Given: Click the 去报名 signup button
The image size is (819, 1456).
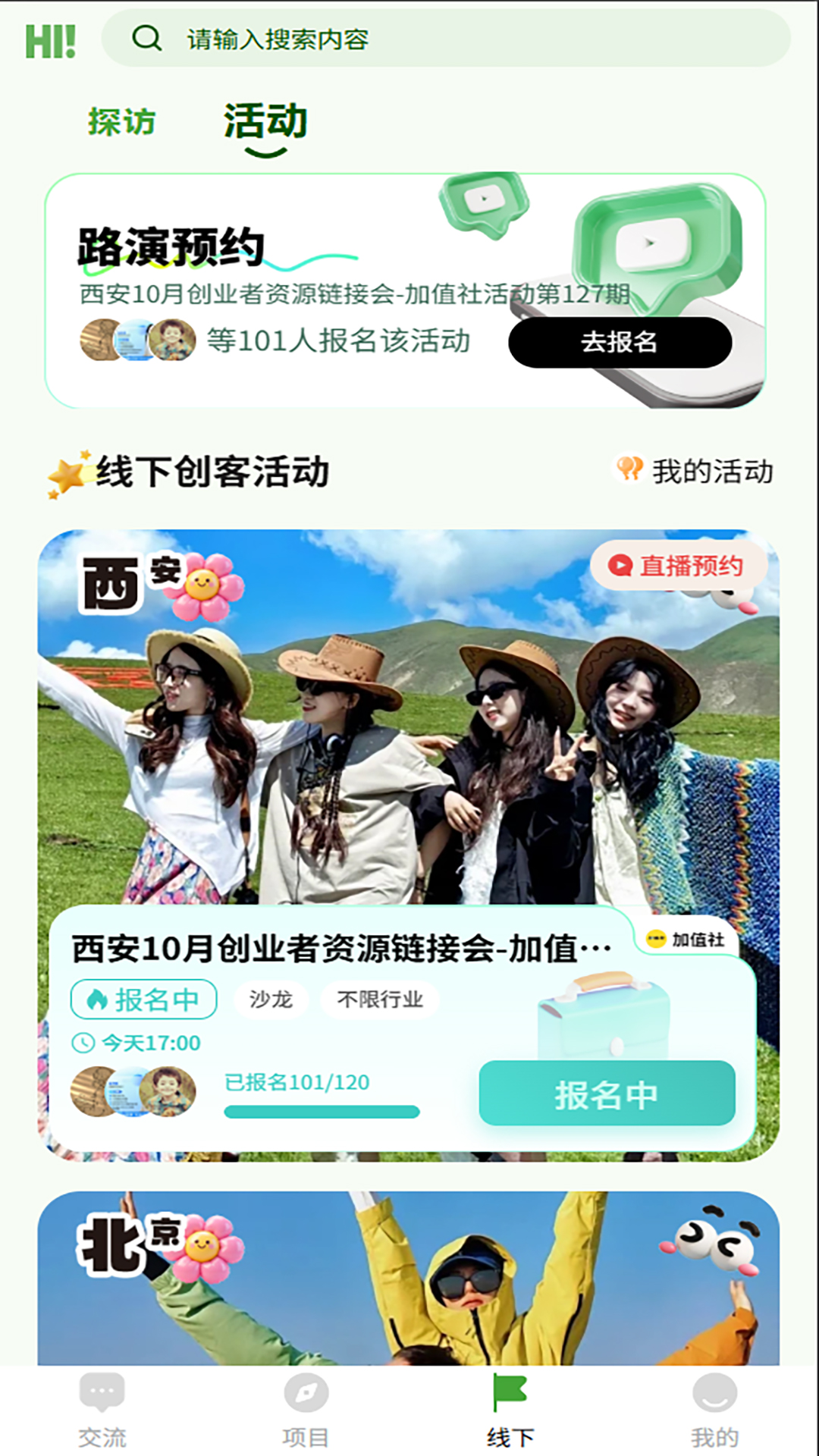Looking at the screenshot, I should tap(623, 343).
